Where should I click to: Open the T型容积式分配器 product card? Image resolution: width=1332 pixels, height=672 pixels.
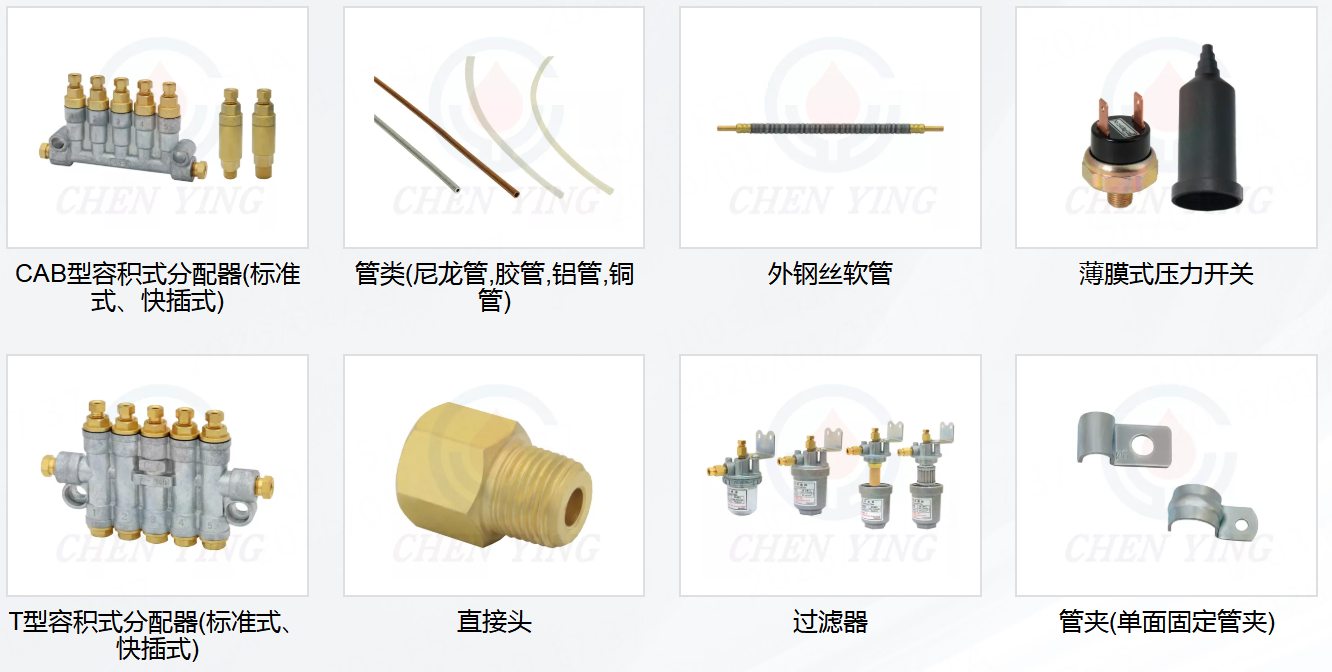tap(157, 476)
